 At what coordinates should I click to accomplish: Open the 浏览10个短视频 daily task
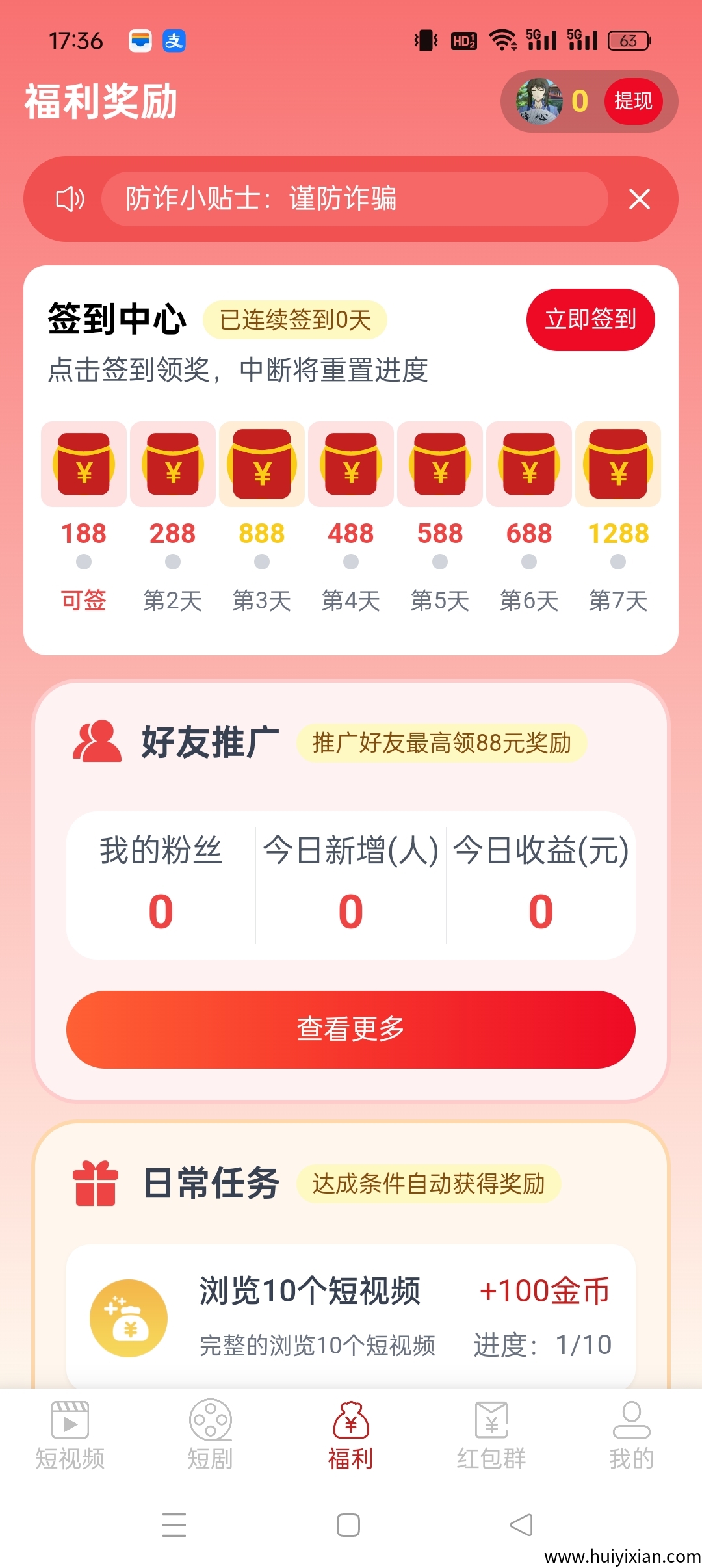click(x=351, y=1316)
